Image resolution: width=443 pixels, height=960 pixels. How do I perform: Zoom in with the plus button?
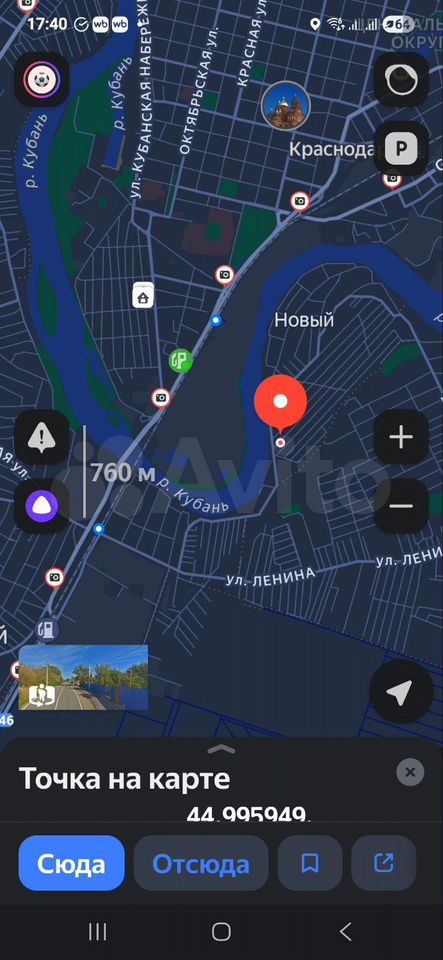click(x=401, y=437)
